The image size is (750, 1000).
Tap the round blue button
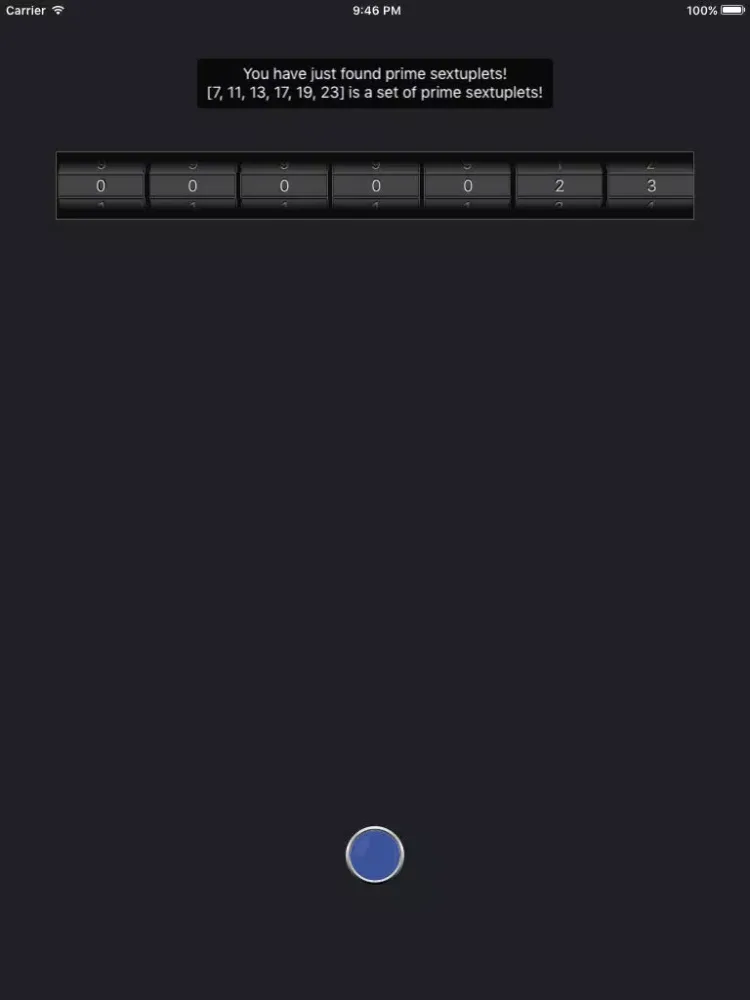point(375,855)
